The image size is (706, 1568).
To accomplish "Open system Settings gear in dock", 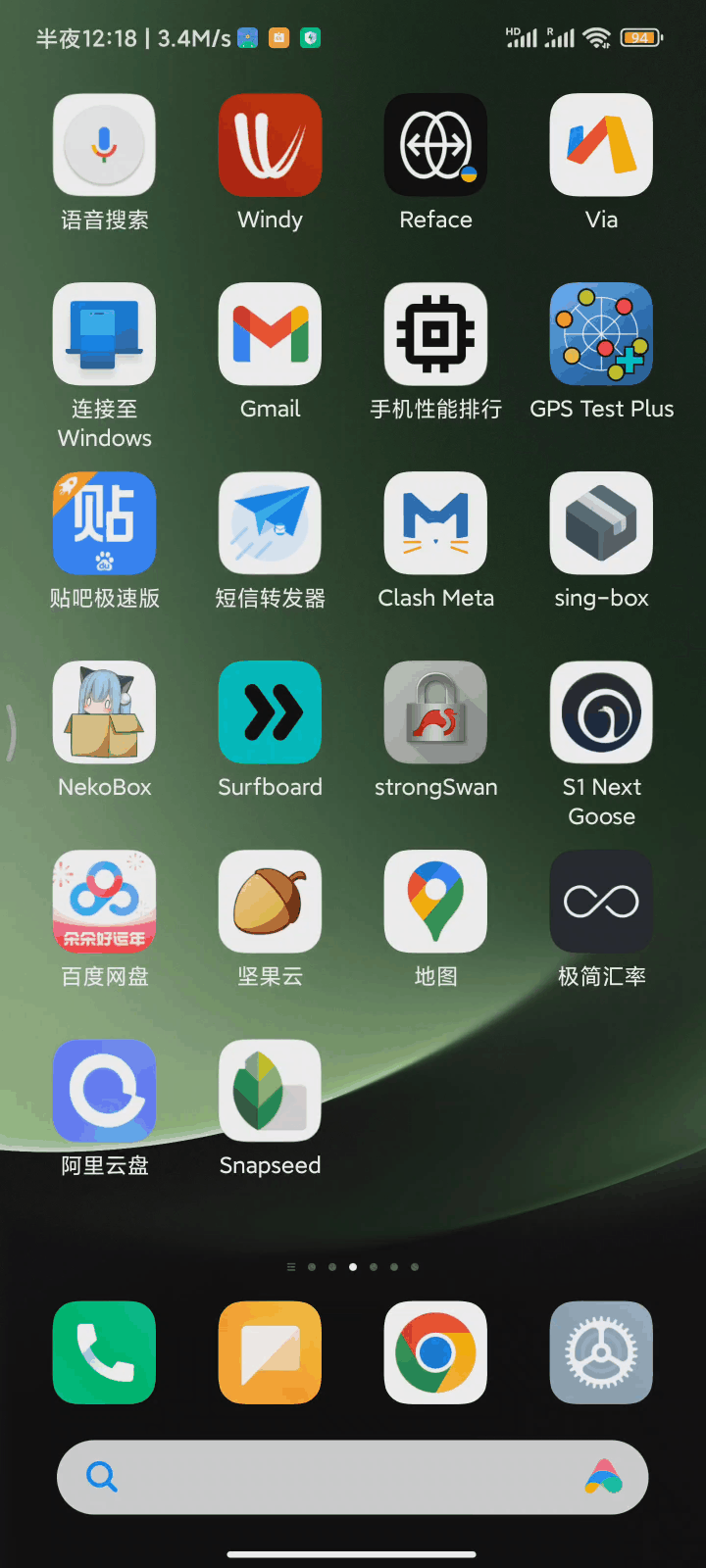I will [601, 1352].
